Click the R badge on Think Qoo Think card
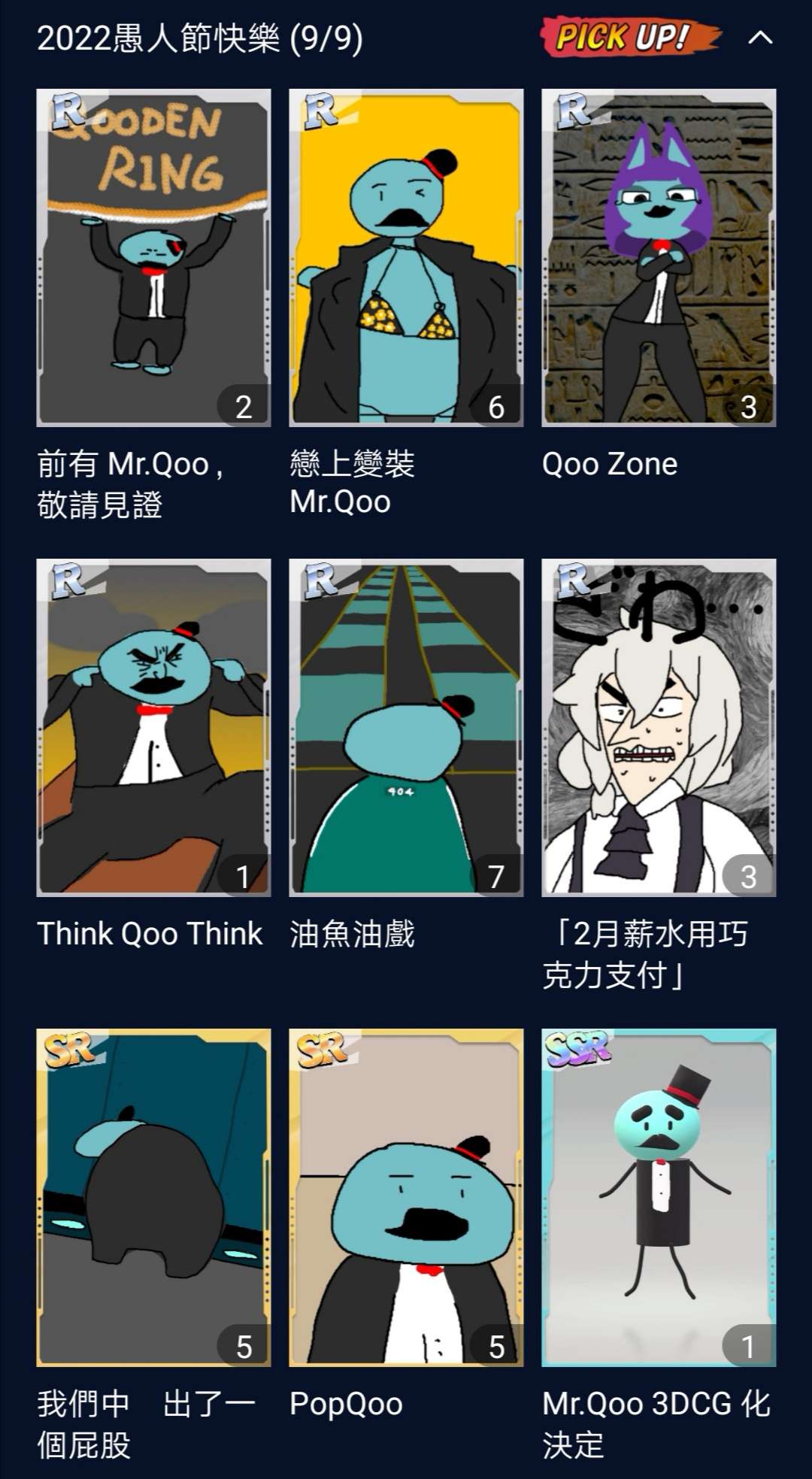The height and width of the screenshot is (1479, 812). click(68, 581)
